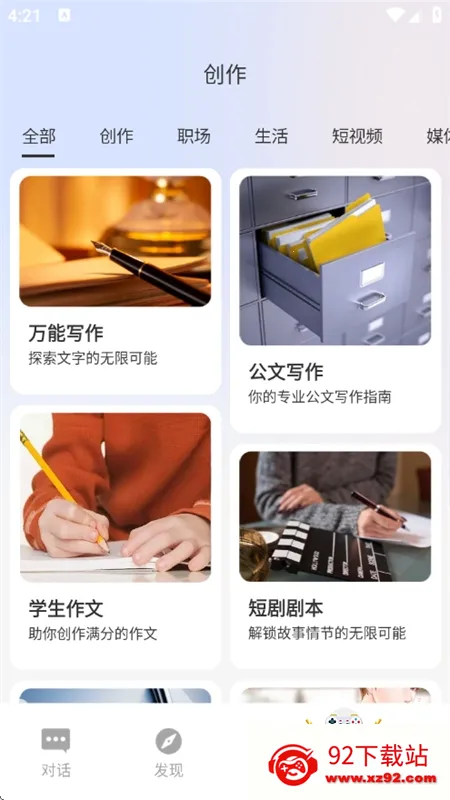Viewport: 450px width, 800px height.
Task: Go to the 对话 tab
Action: [56, 752]
